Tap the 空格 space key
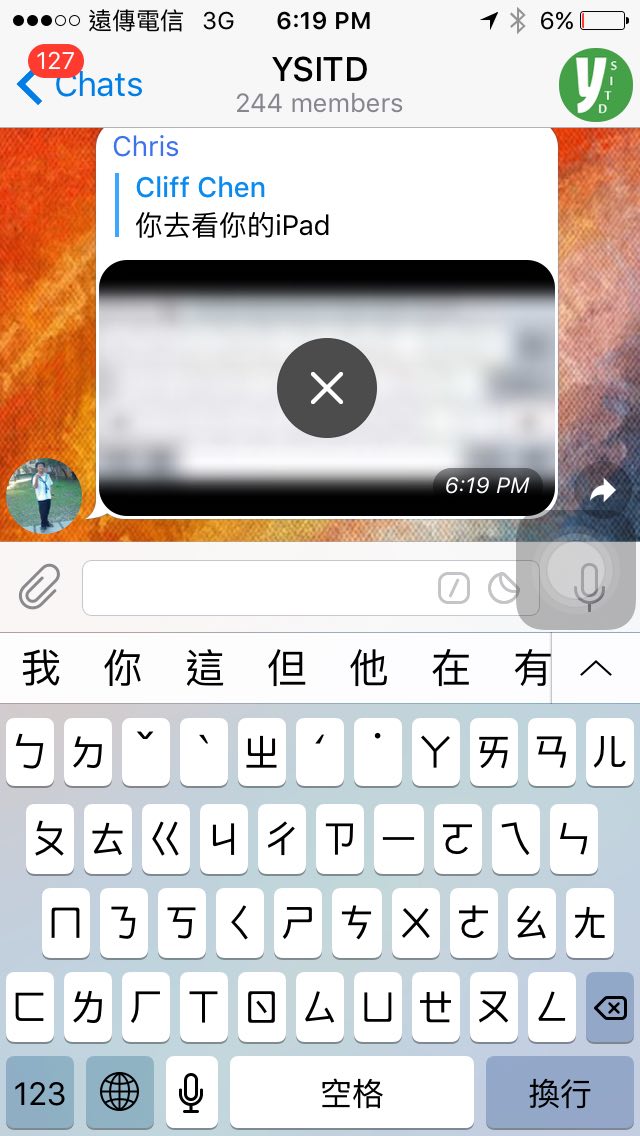Image resolution: width=640 pixels, height=1136 pixels. (351, 1093)
